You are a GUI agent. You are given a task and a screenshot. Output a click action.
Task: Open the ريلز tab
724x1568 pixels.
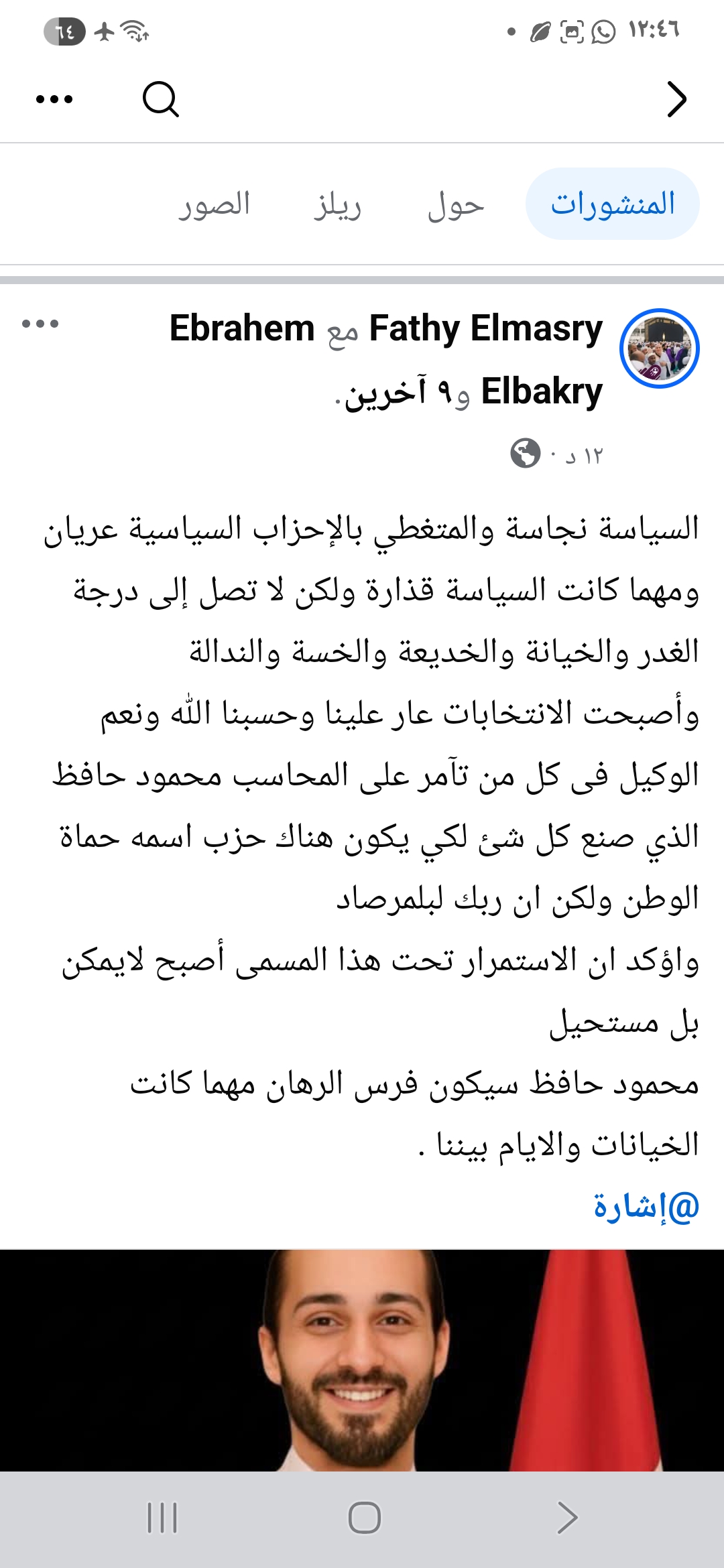337,205
